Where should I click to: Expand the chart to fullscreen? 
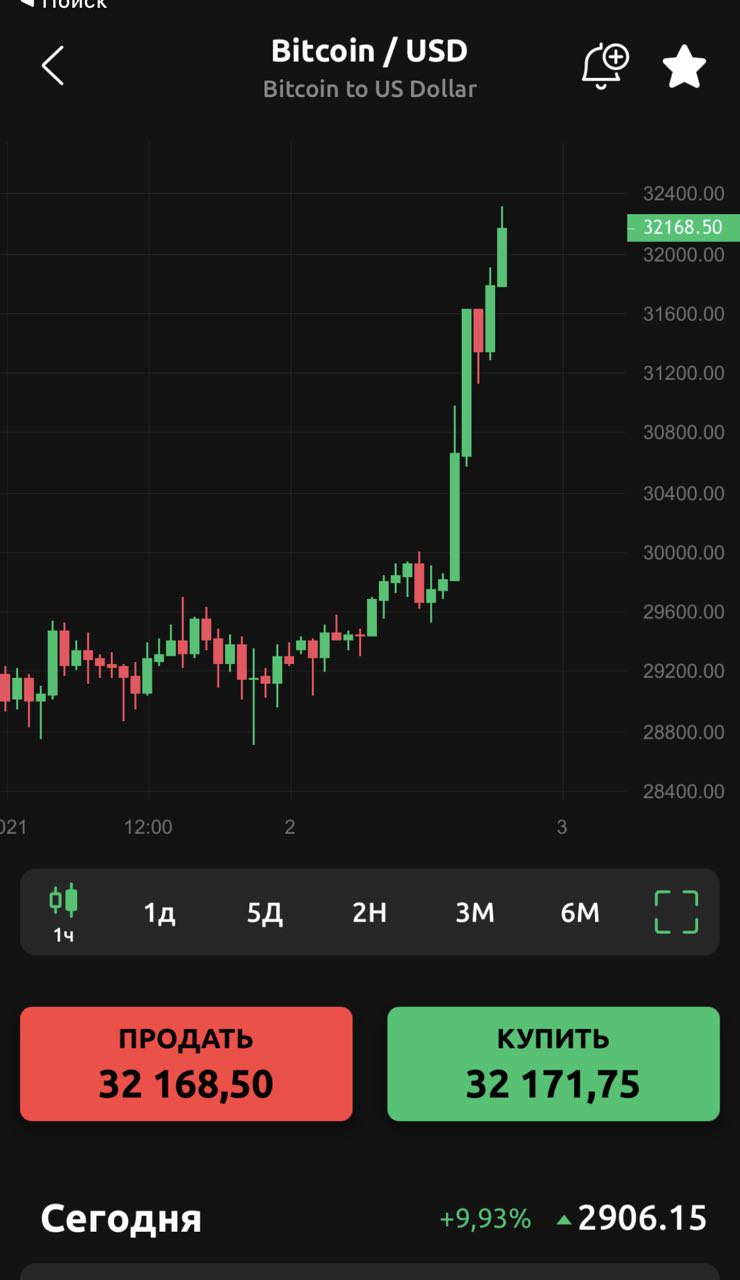point(676,912)
